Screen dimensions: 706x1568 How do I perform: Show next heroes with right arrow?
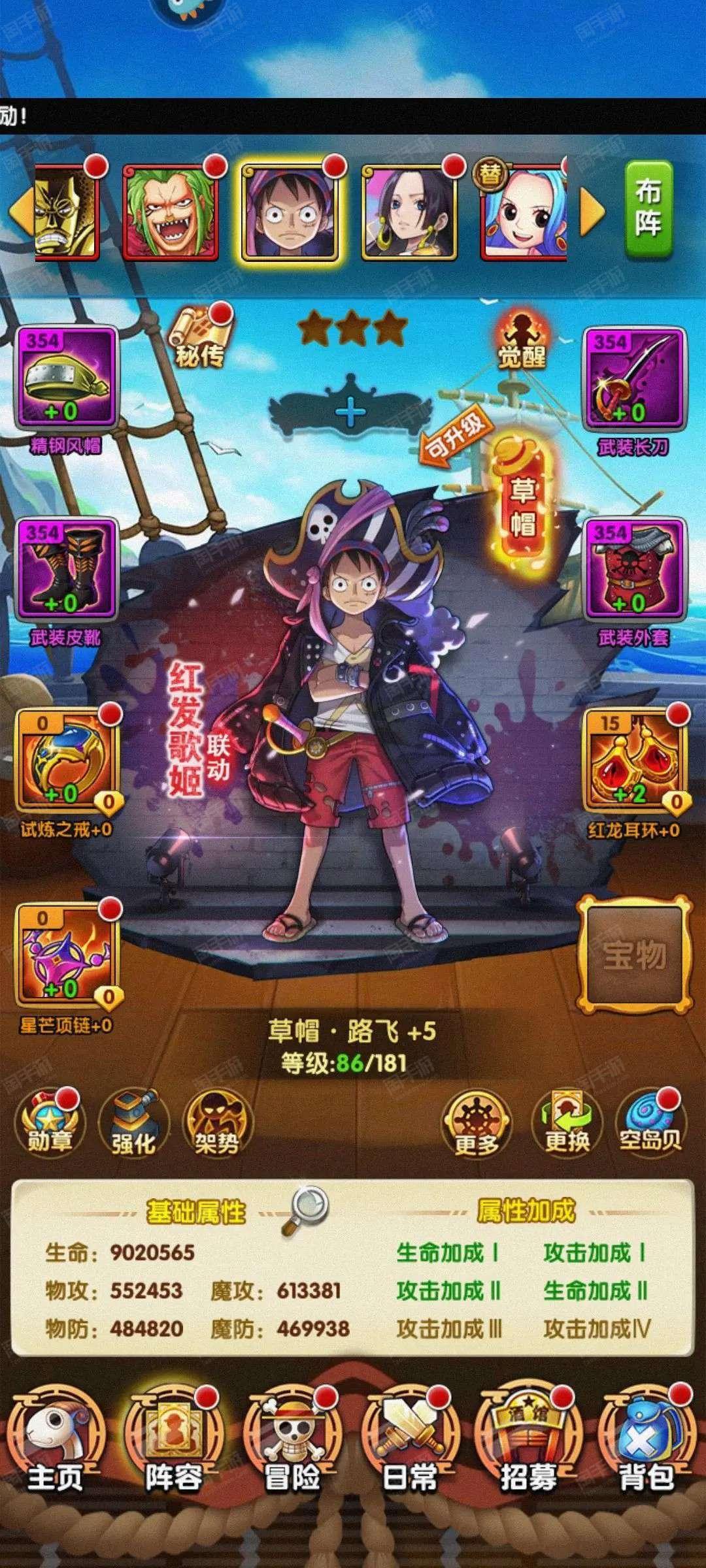coord(592,213)
